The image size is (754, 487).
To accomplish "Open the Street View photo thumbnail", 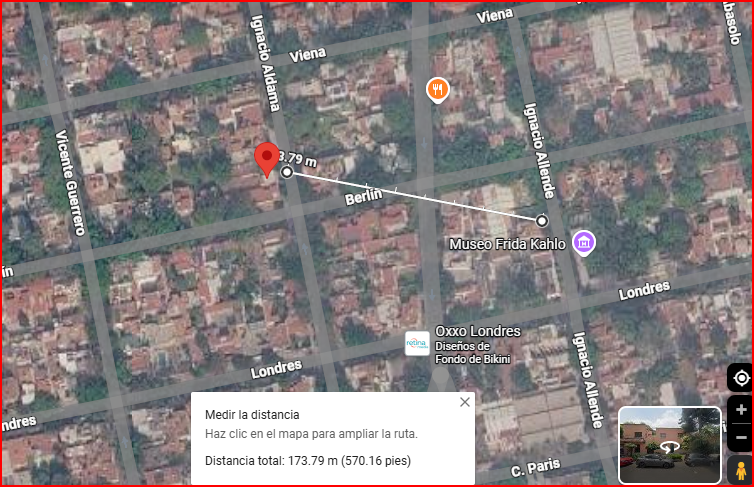I will (x=669, y=438).
